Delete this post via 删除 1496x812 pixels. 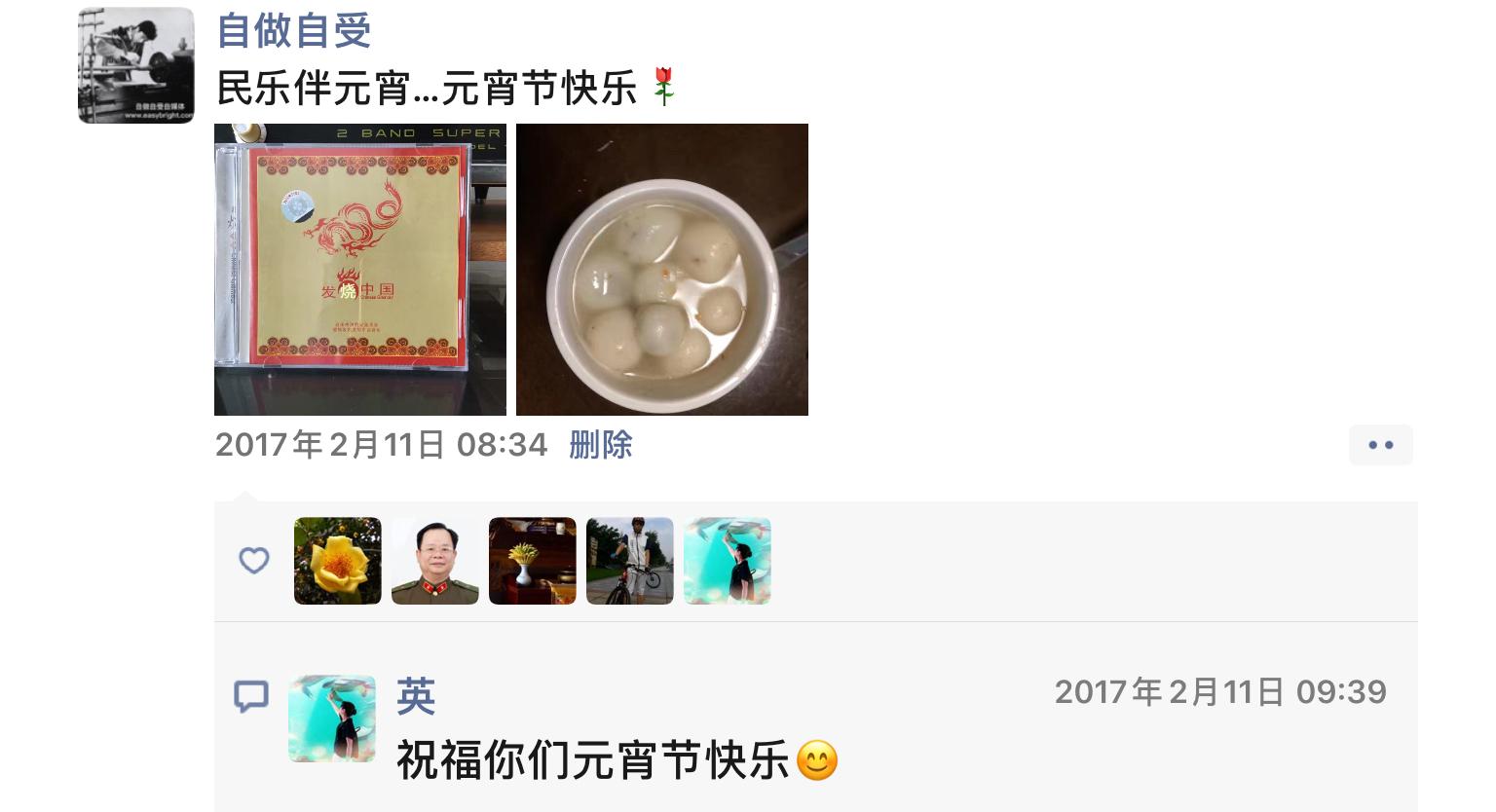point(600,445)
